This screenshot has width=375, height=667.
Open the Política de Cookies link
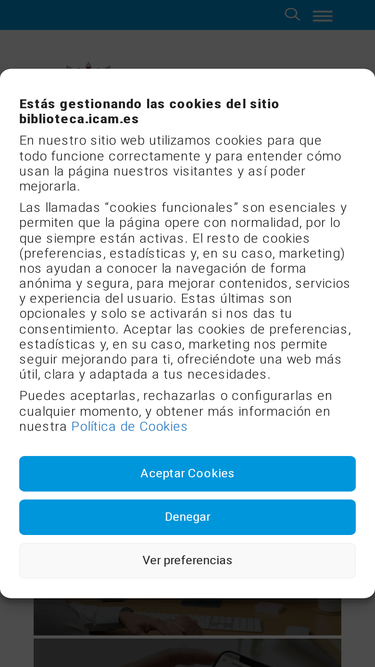[129, 426]
